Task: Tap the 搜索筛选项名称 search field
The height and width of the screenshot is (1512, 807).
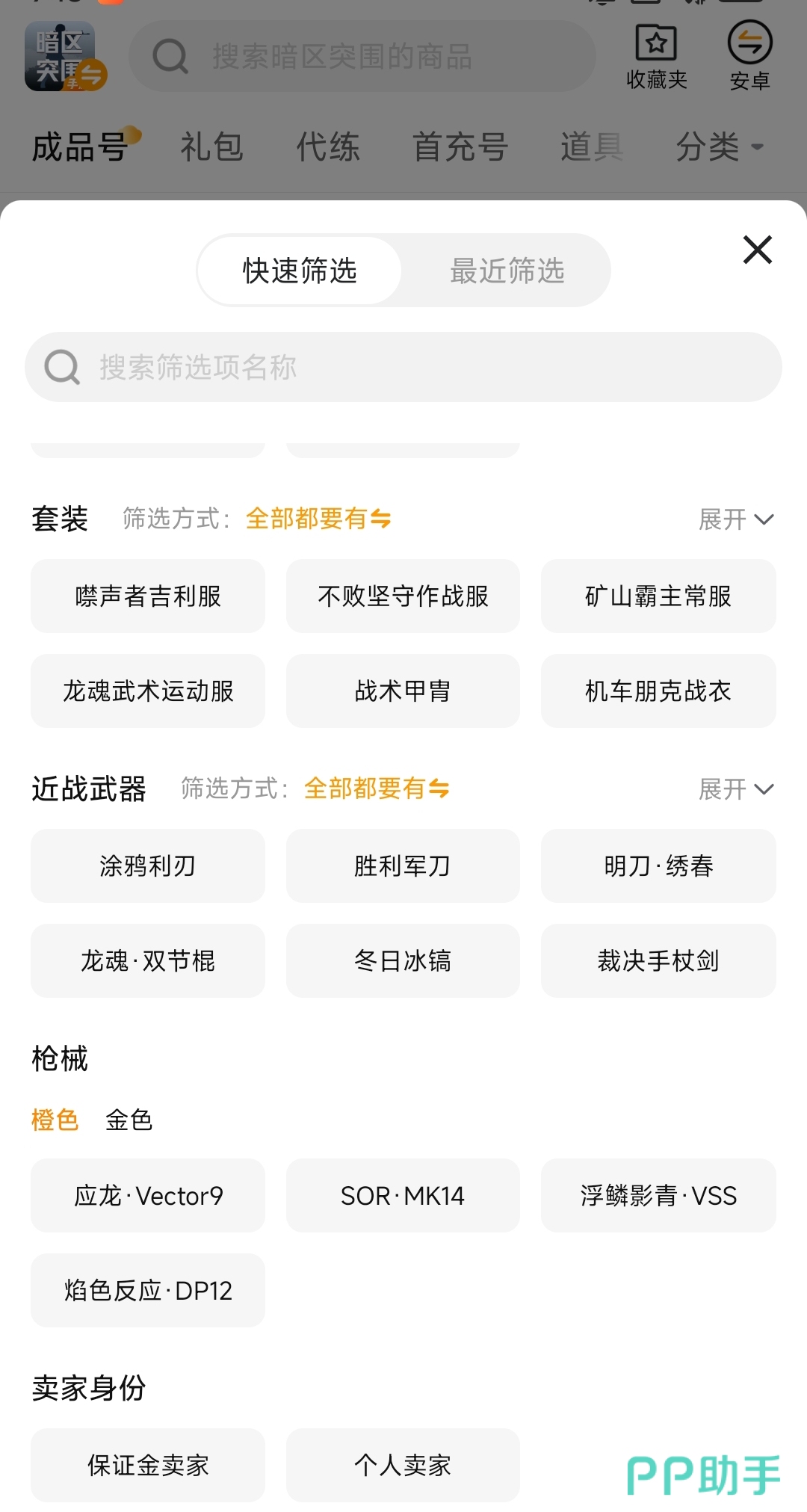Action: [403, 367]
